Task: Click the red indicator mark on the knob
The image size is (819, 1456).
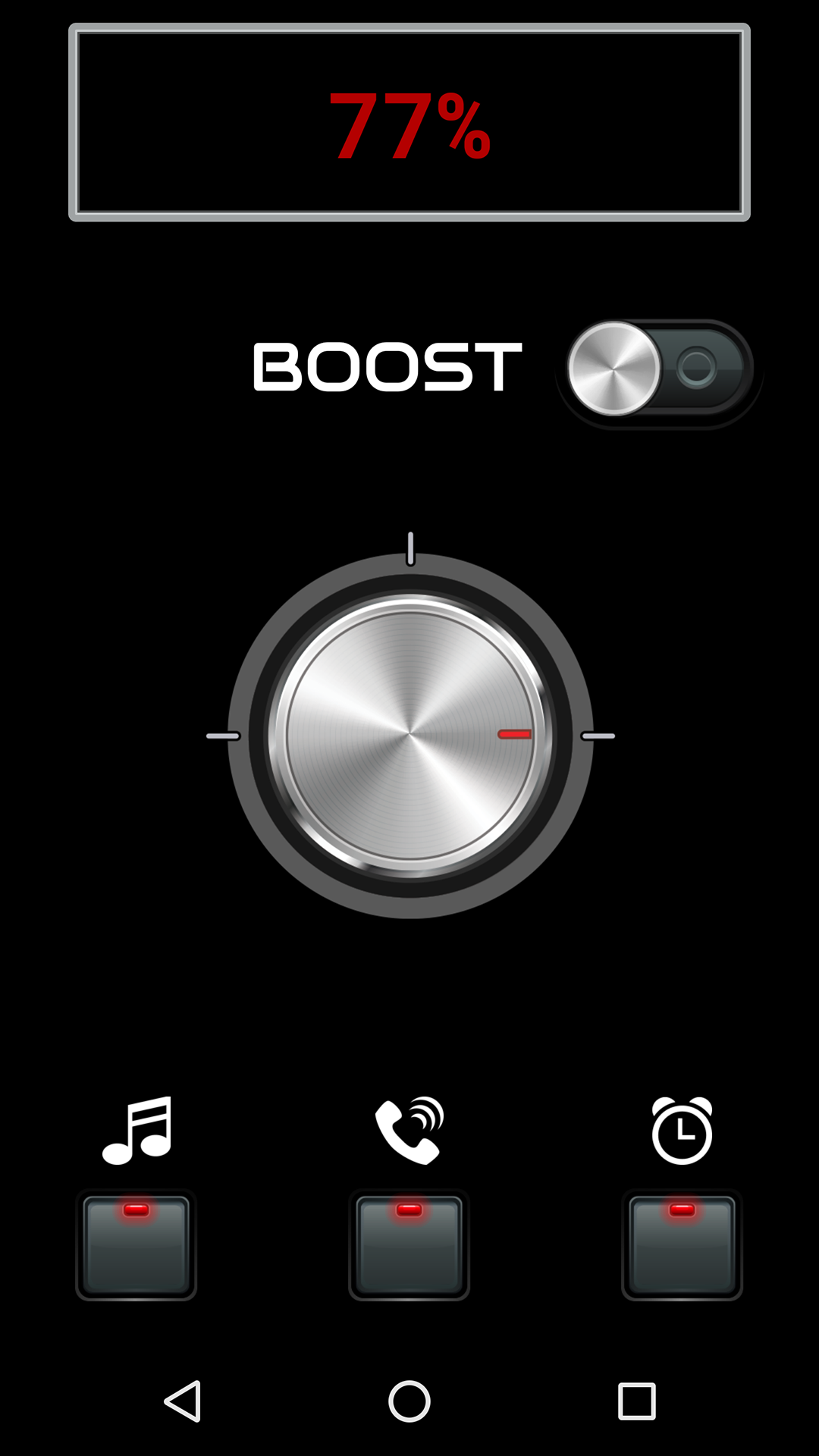Action: [x=514, y=734]
